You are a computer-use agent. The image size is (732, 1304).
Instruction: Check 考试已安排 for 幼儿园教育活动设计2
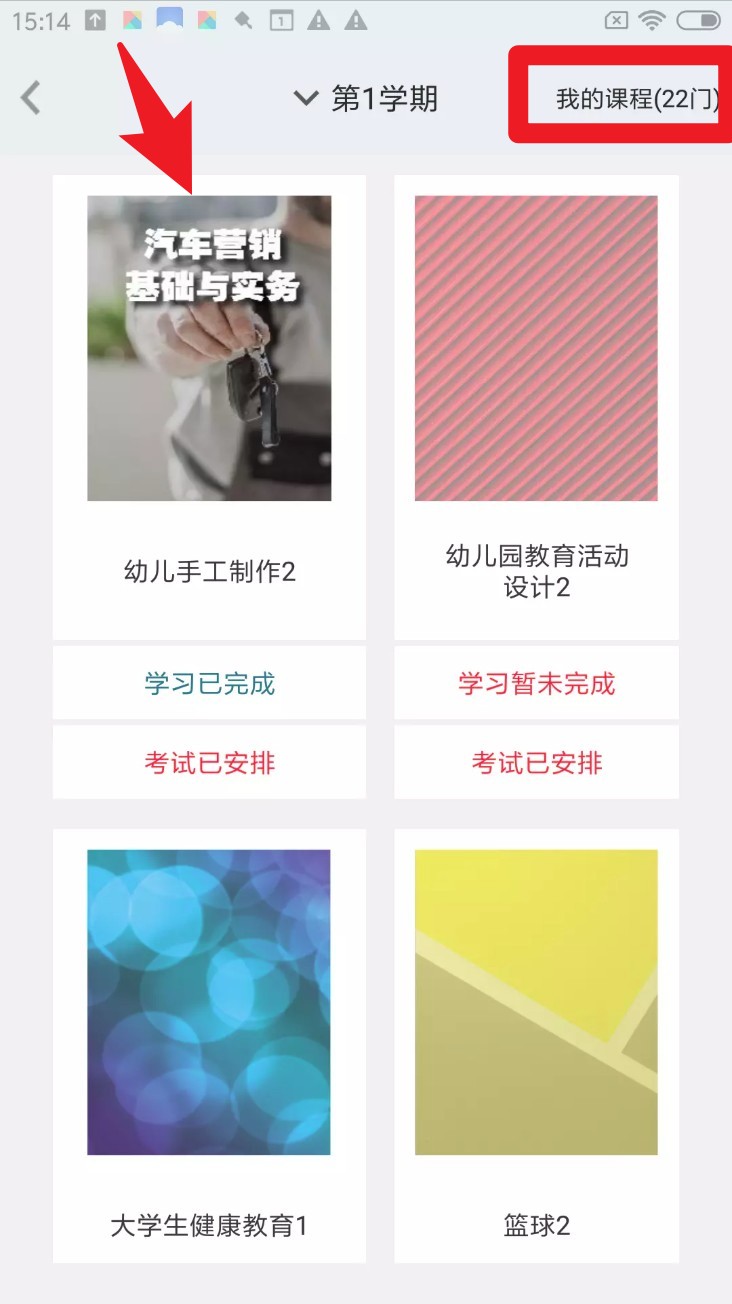[x=536, y=763]
